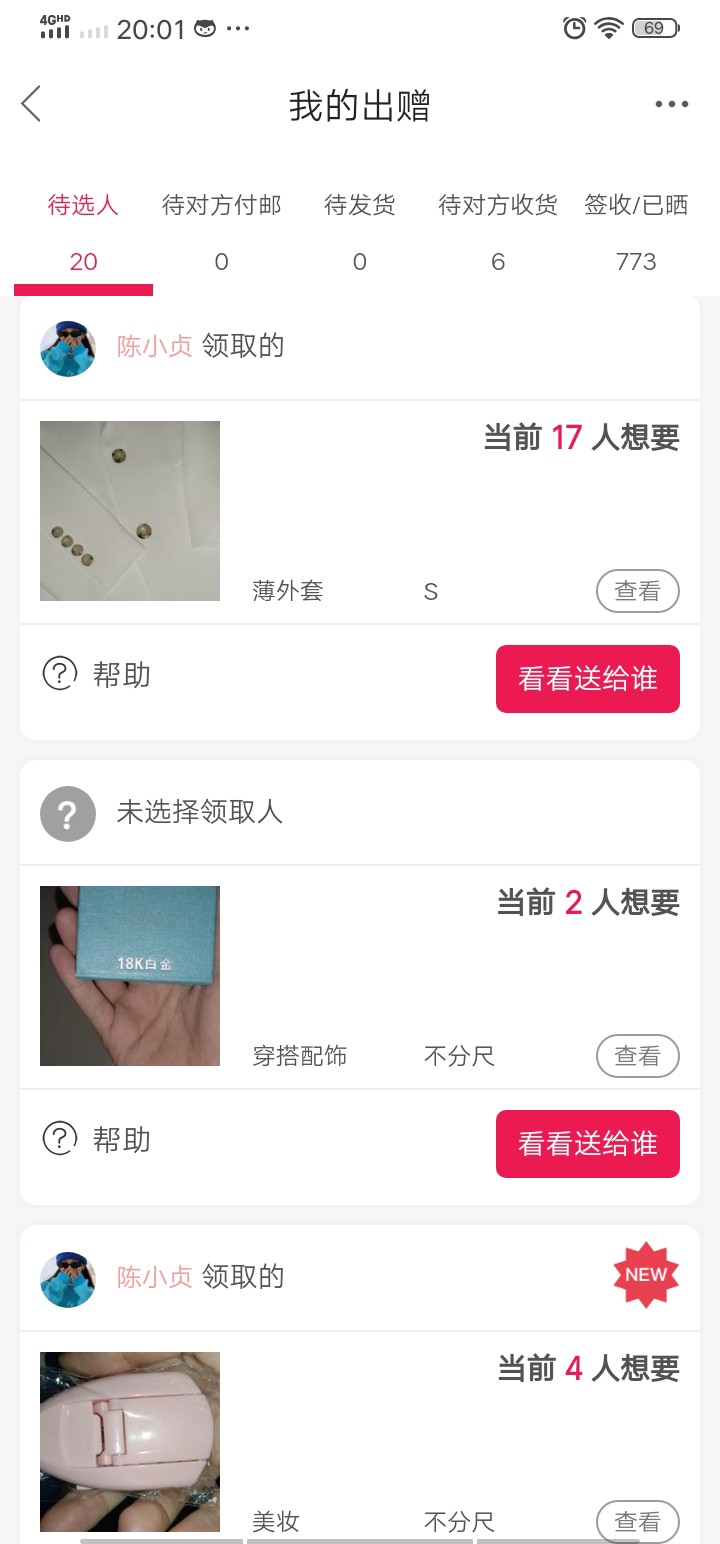The image size is (720, 1544).
Task: Switch to 签收/已晒 tab
Action: [x=636, y=232]
